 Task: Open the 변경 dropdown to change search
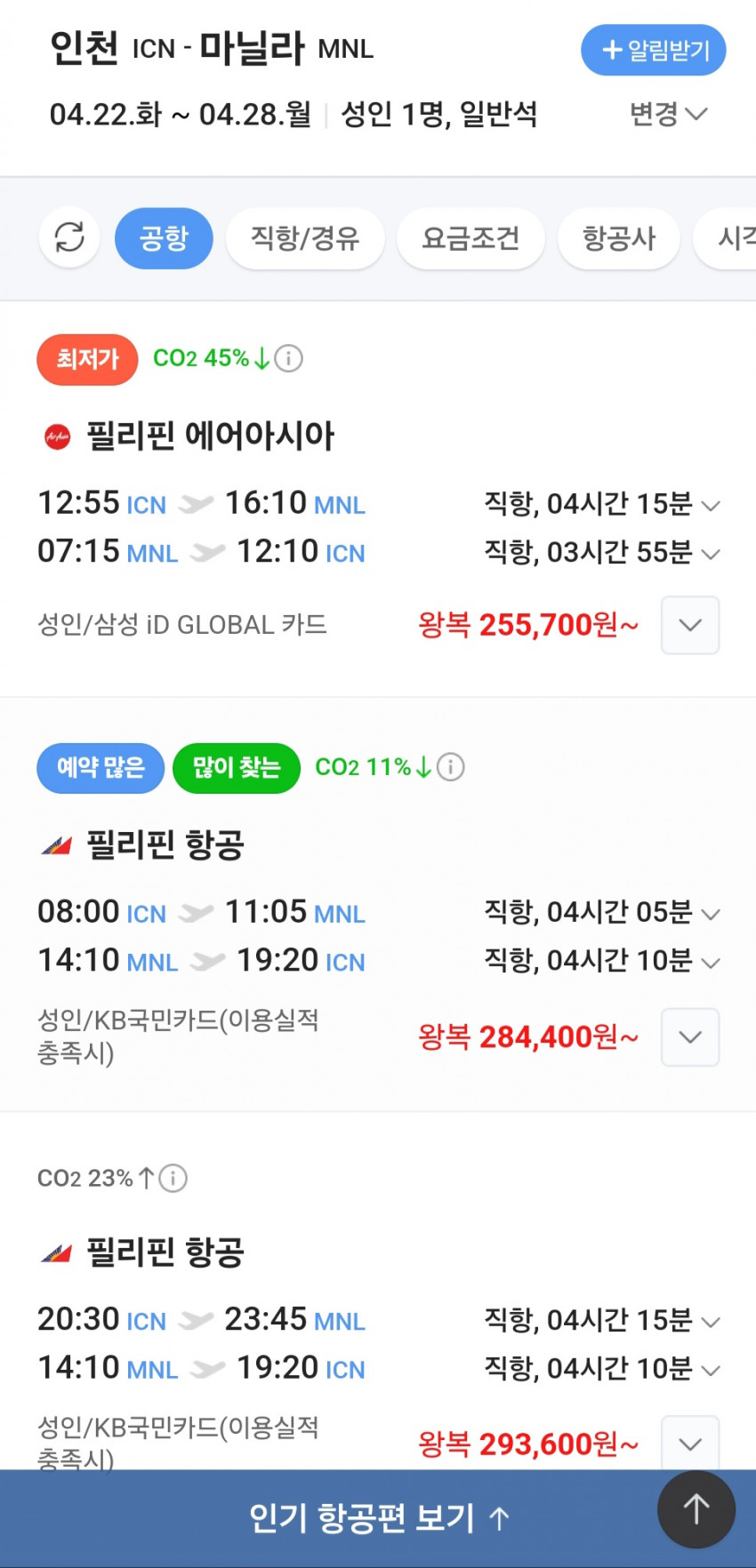(x=668, y=114)
